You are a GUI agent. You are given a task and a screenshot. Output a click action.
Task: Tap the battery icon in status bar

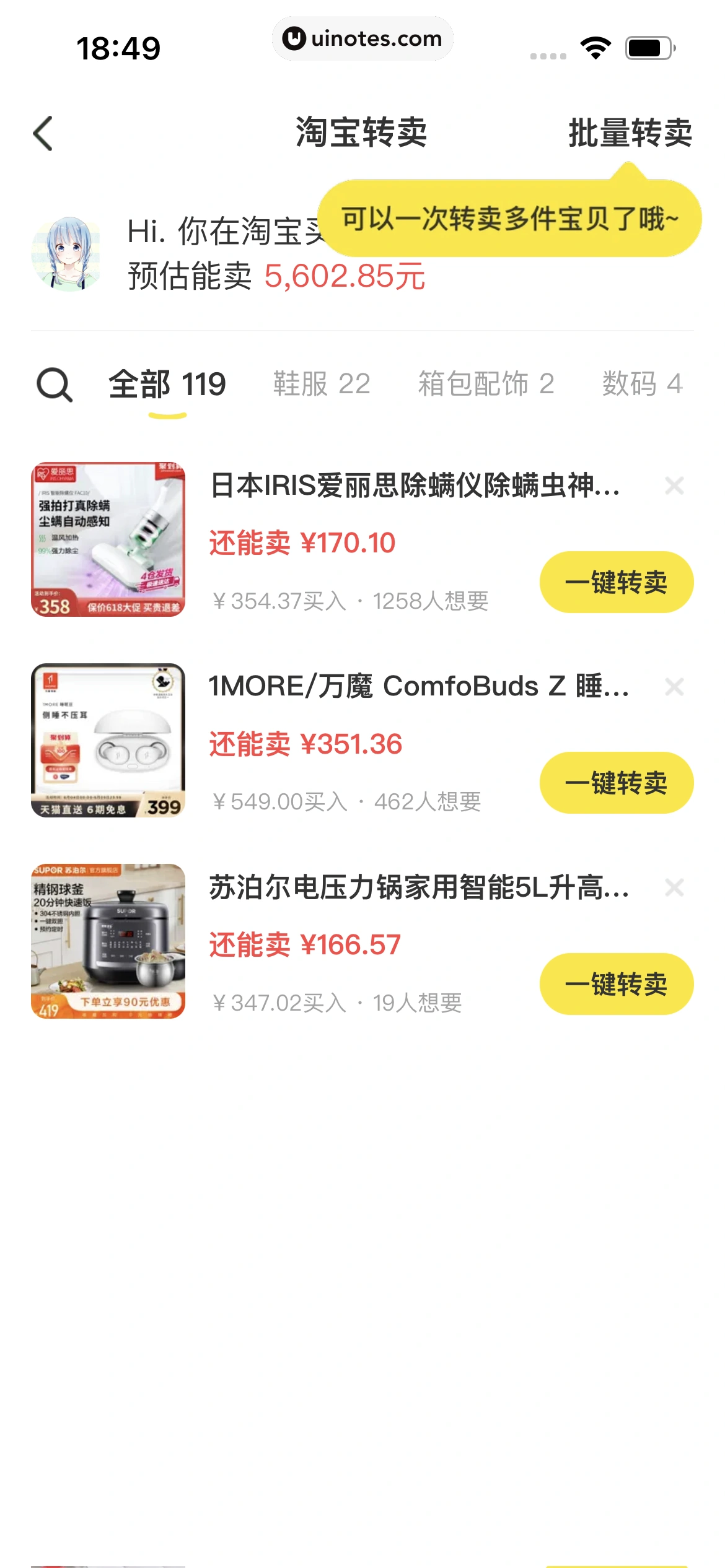pyautogui.click(x=648, y=46)
